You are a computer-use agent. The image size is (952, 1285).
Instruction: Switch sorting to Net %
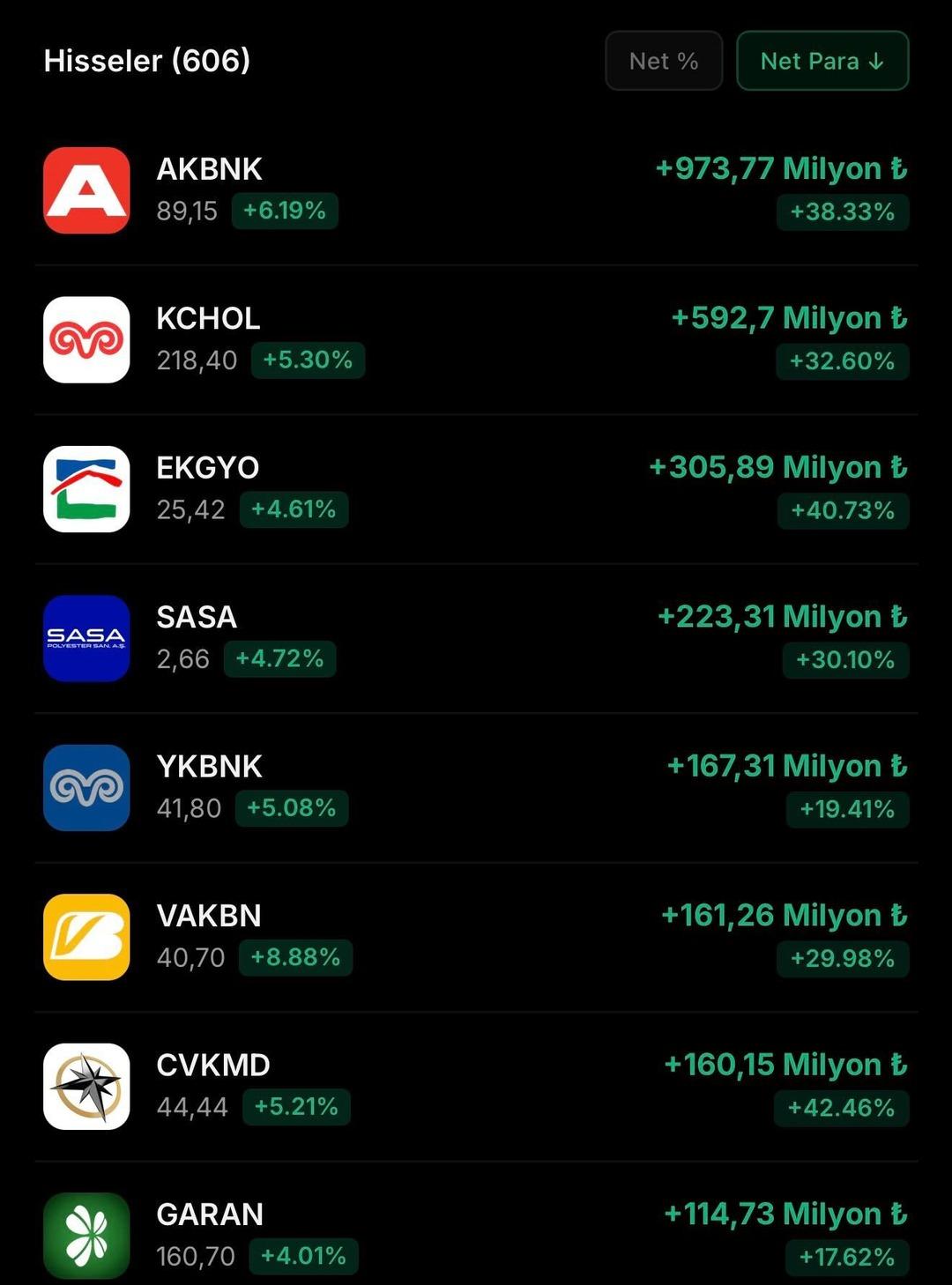tap(663, 60)
